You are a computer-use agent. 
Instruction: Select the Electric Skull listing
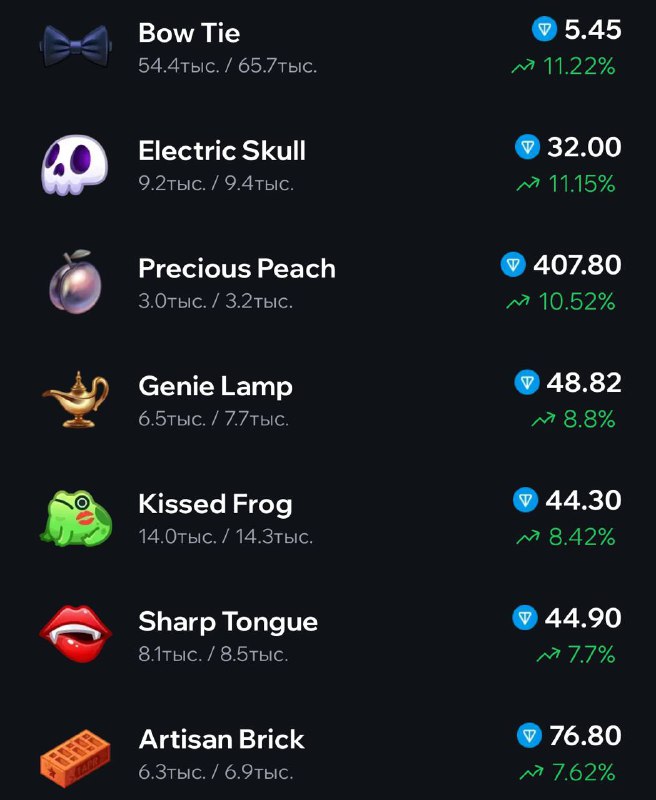pyautogui.click(x=222, y=151)
